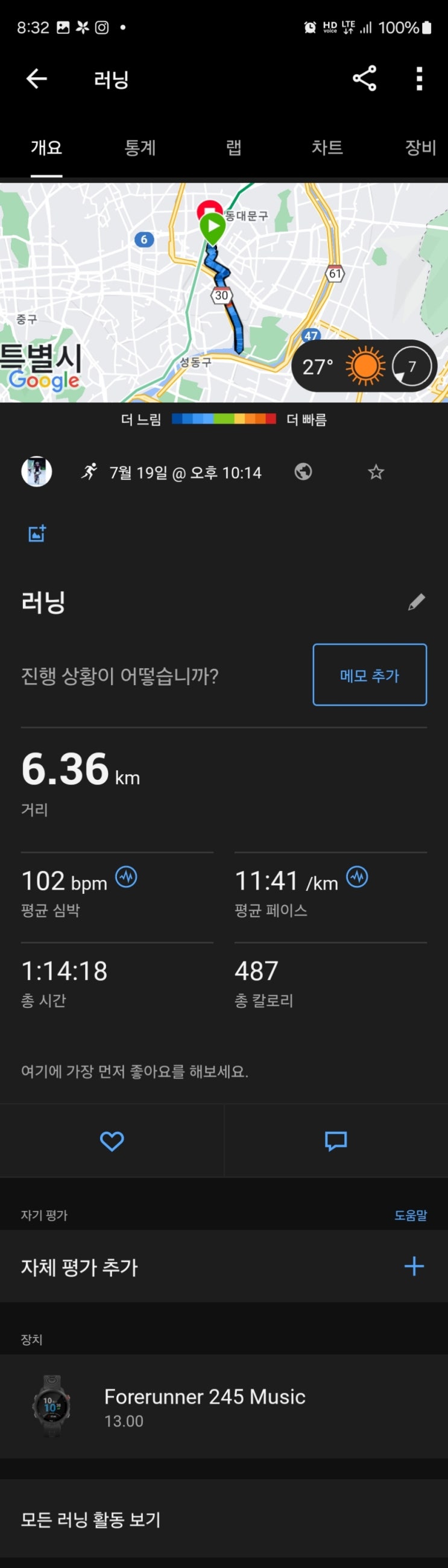The height and width of the screenshot is (1568, 448).
Task: Switch to the 랩 tab
Action: click(234, 147)
